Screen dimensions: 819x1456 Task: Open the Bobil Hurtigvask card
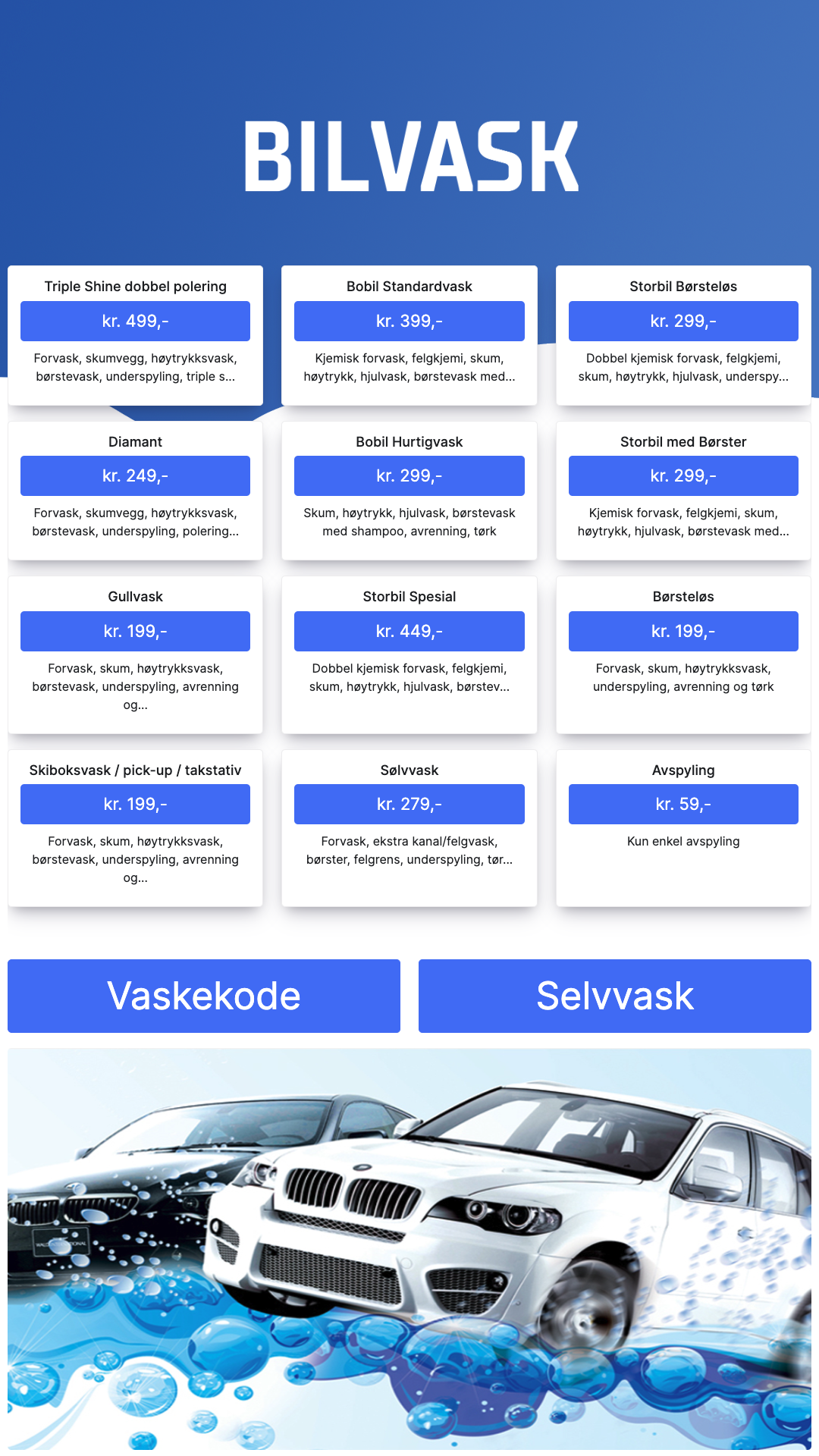click(x=409, y=491)
